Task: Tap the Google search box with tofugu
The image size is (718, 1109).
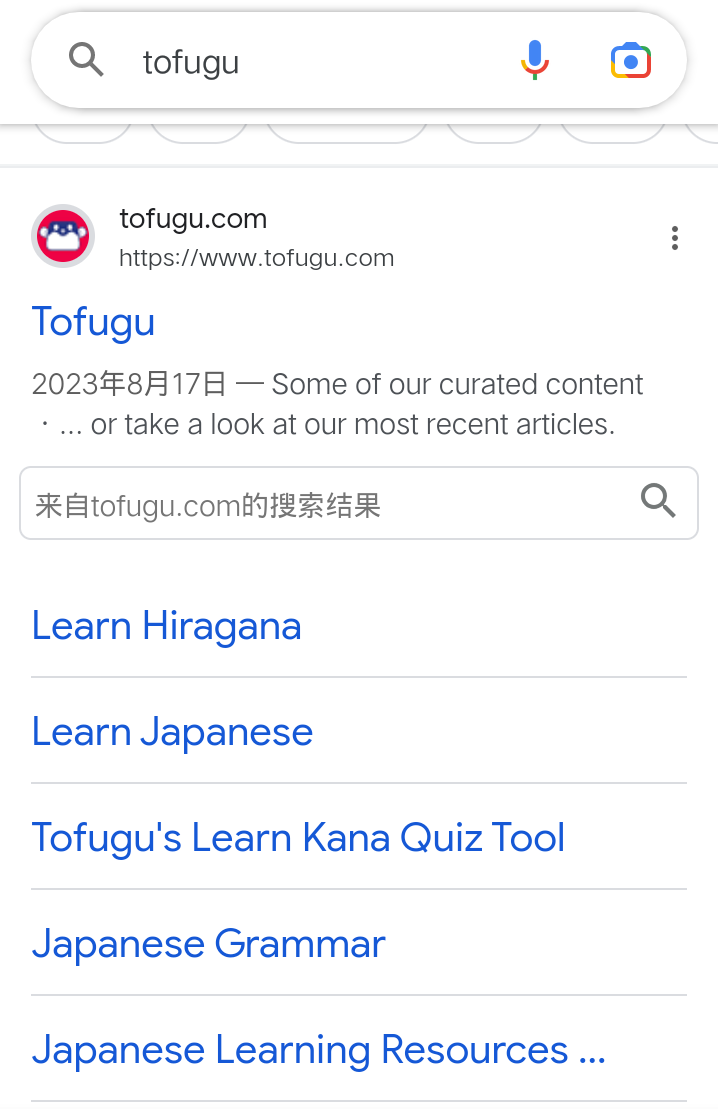Action: (x=300, y=62)
